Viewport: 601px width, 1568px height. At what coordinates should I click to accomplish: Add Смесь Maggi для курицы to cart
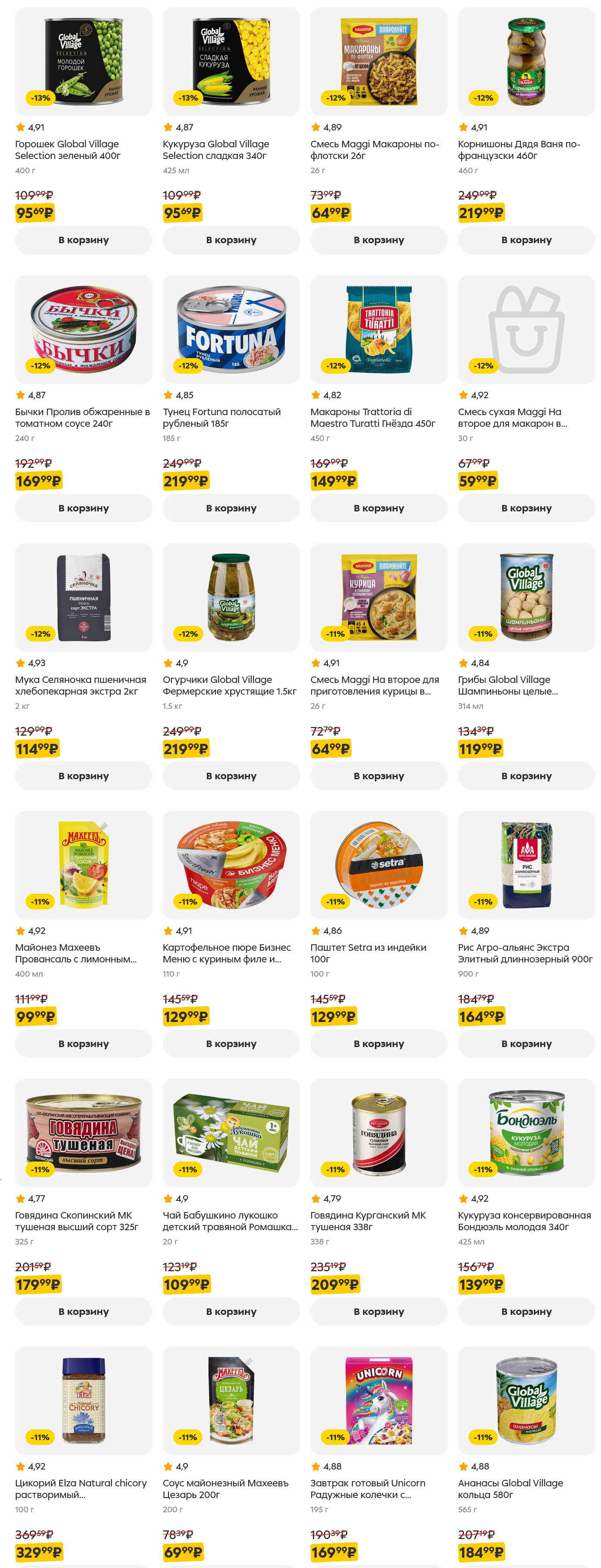pyautogui.click(x=378, y=775)
